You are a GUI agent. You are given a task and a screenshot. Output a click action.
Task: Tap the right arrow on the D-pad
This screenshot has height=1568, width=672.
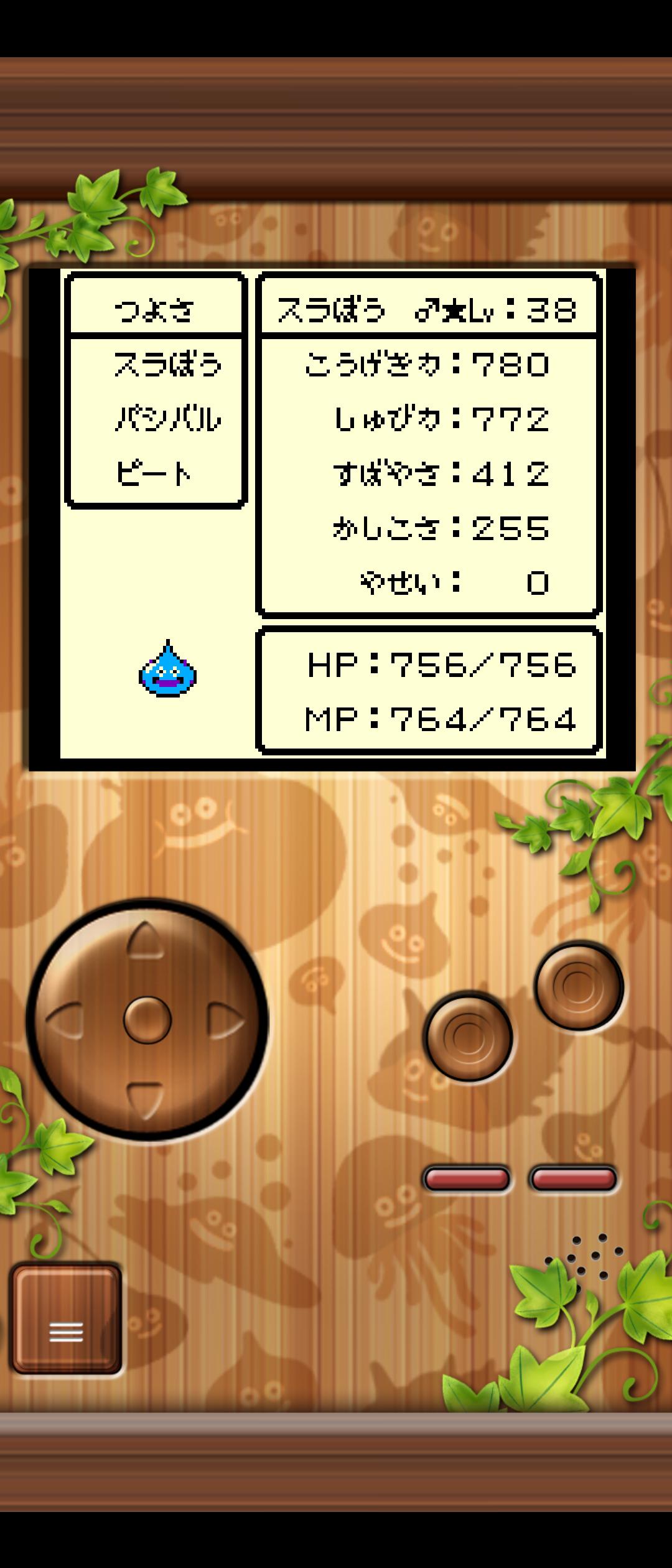tap(225, 1021)
